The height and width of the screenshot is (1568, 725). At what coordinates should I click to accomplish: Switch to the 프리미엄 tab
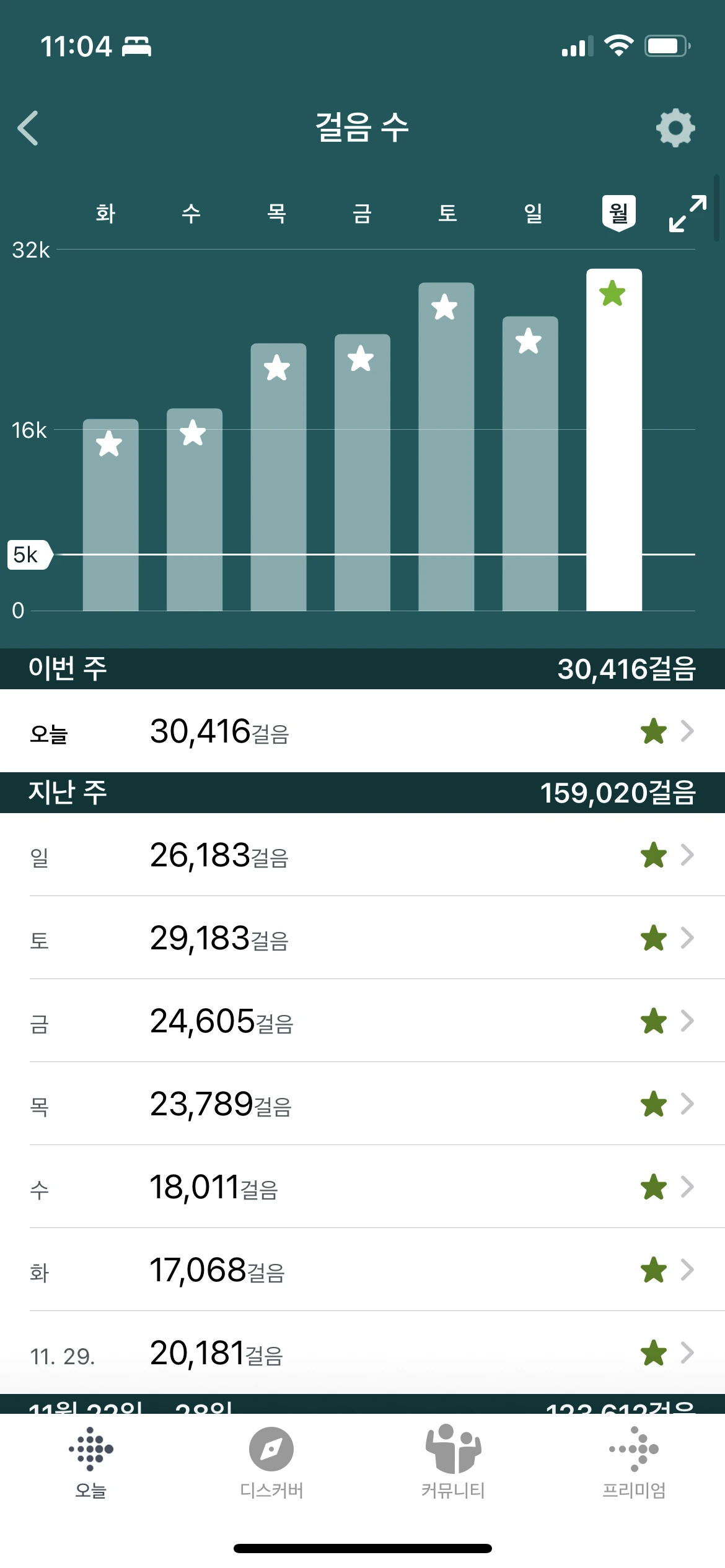pyautogui.click(x=634, y=1463)
